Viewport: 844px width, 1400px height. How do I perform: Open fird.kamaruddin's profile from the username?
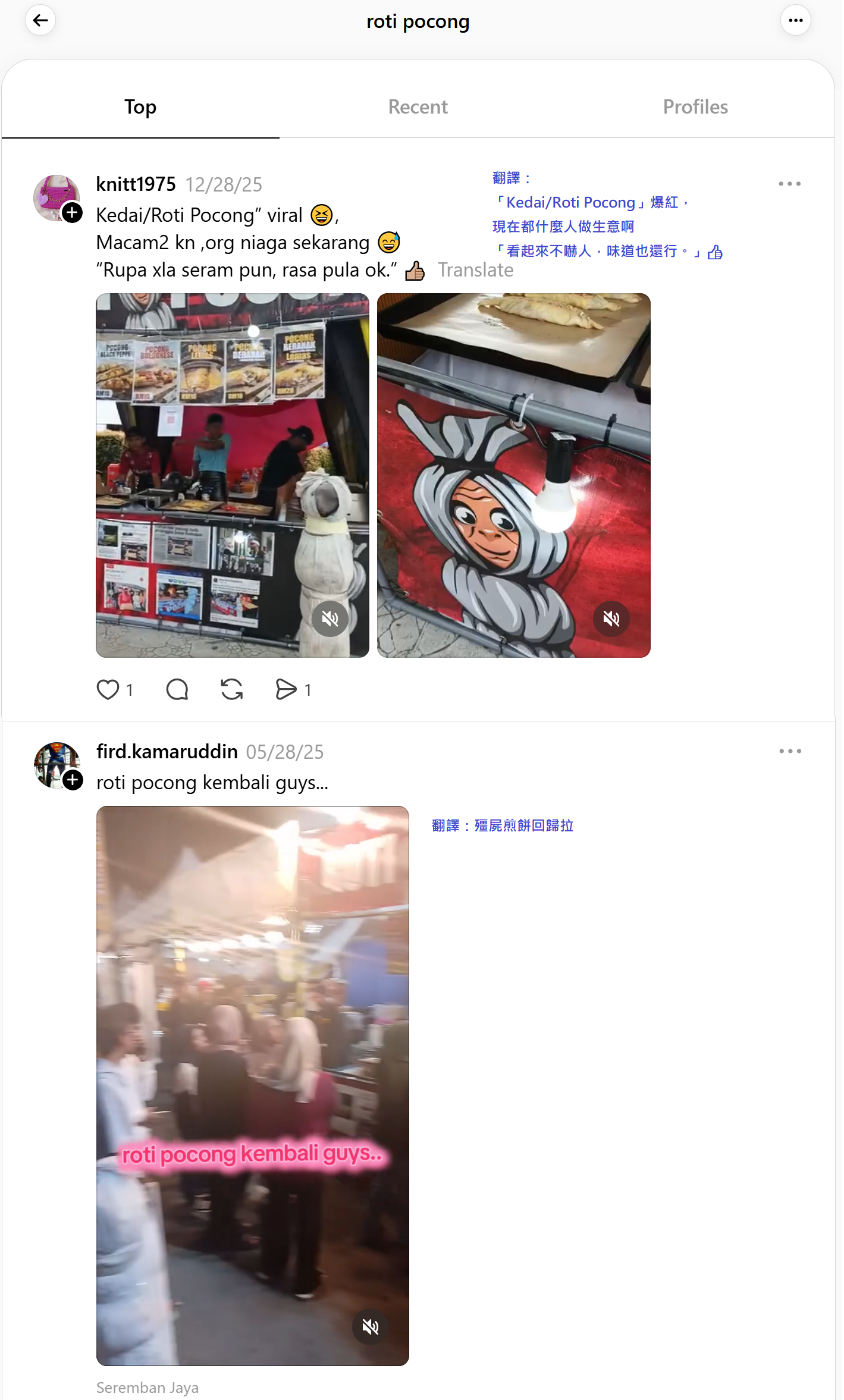167,752
